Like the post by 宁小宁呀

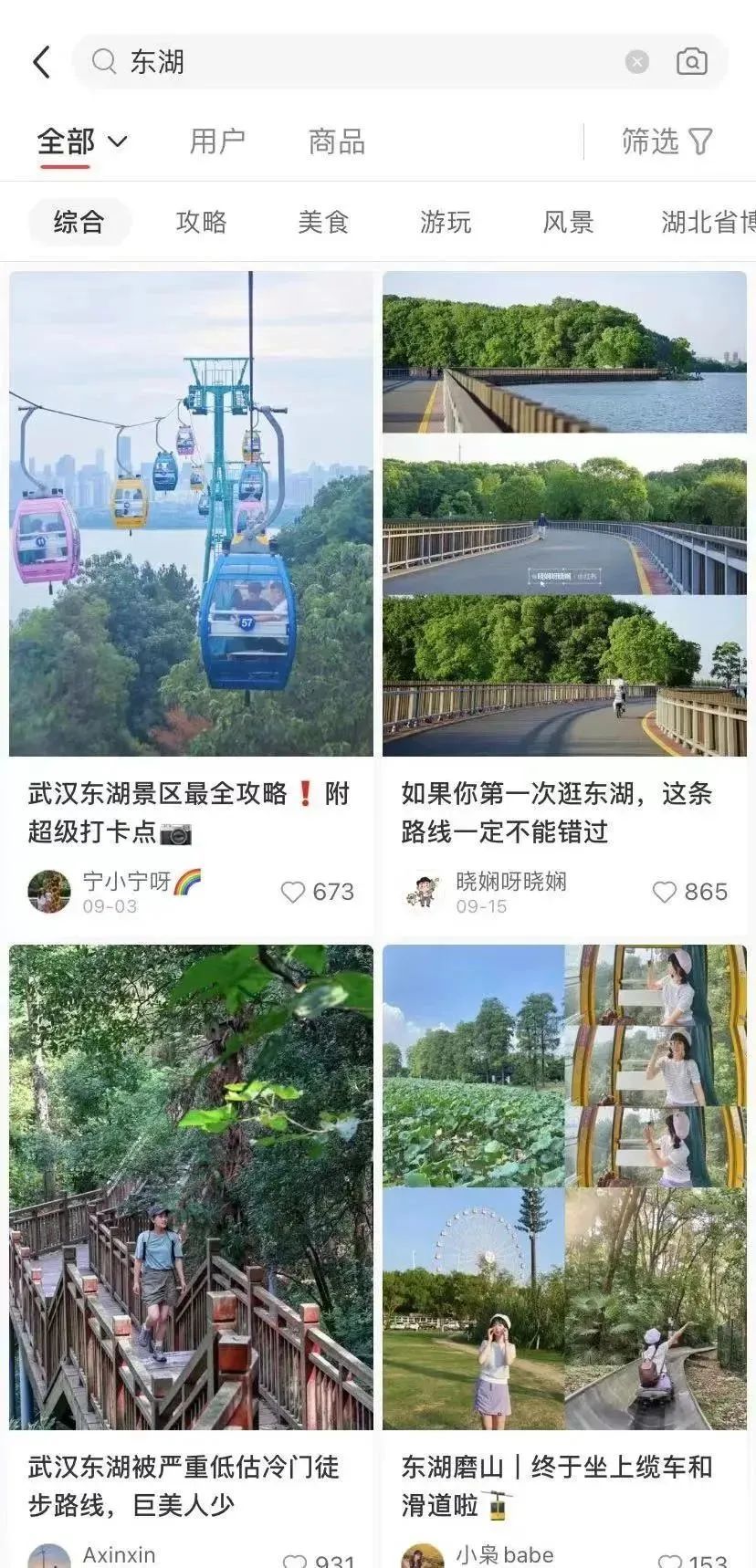[293, 892]
